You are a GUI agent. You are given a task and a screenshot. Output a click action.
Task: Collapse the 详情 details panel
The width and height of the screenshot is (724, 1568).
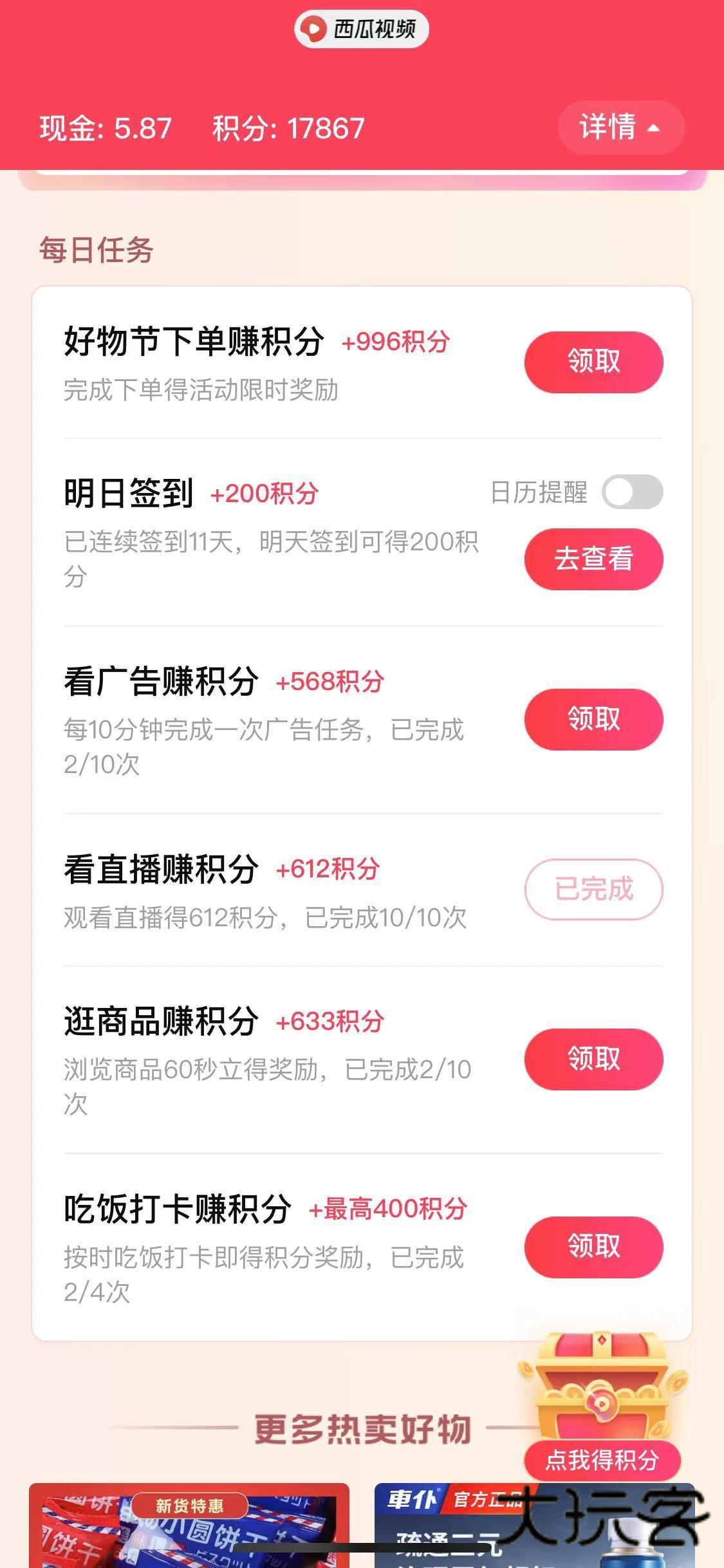pos(618,129)
